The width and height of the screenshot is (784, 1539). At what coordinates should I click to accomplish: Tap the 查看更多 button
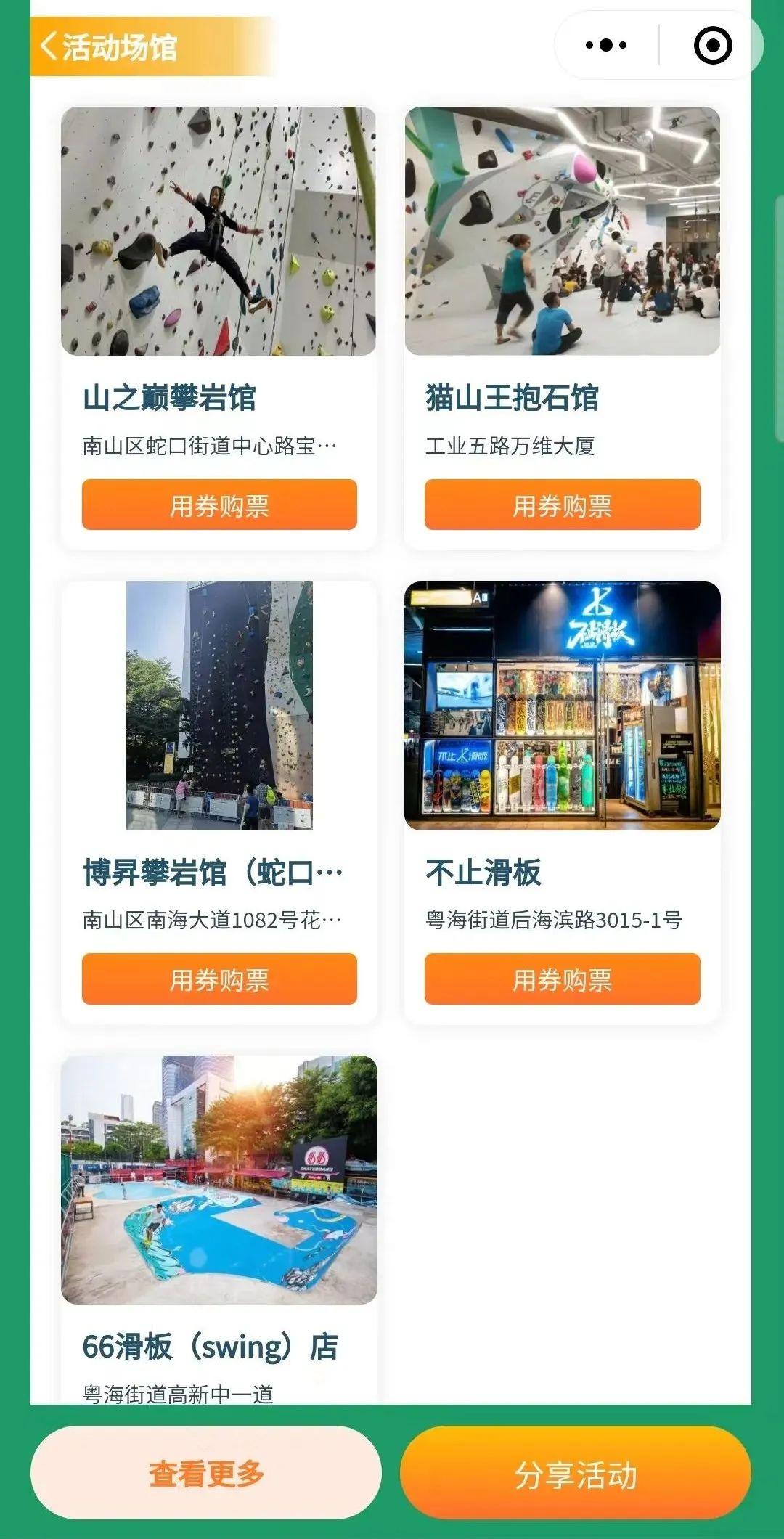click(206, 1473)
